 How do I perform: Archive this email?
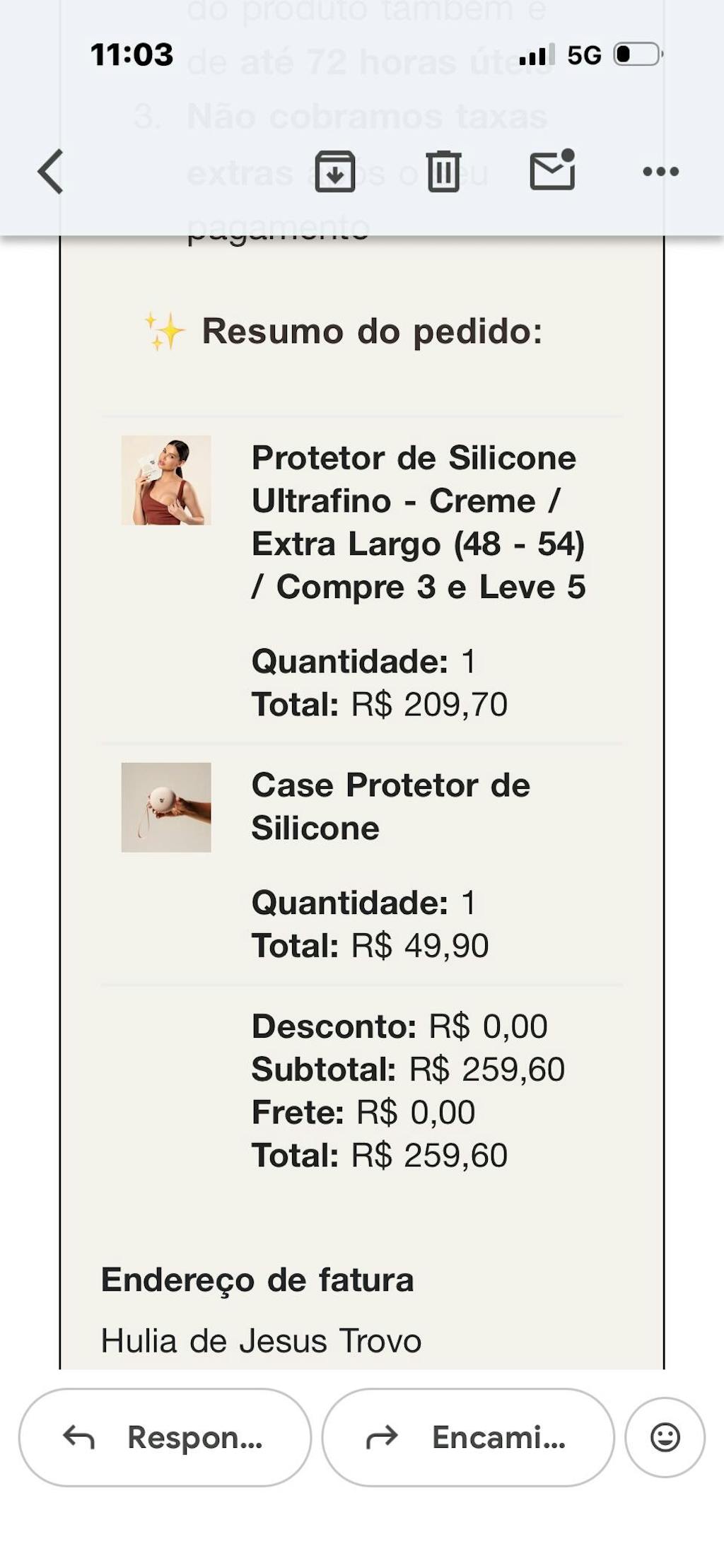334,171
